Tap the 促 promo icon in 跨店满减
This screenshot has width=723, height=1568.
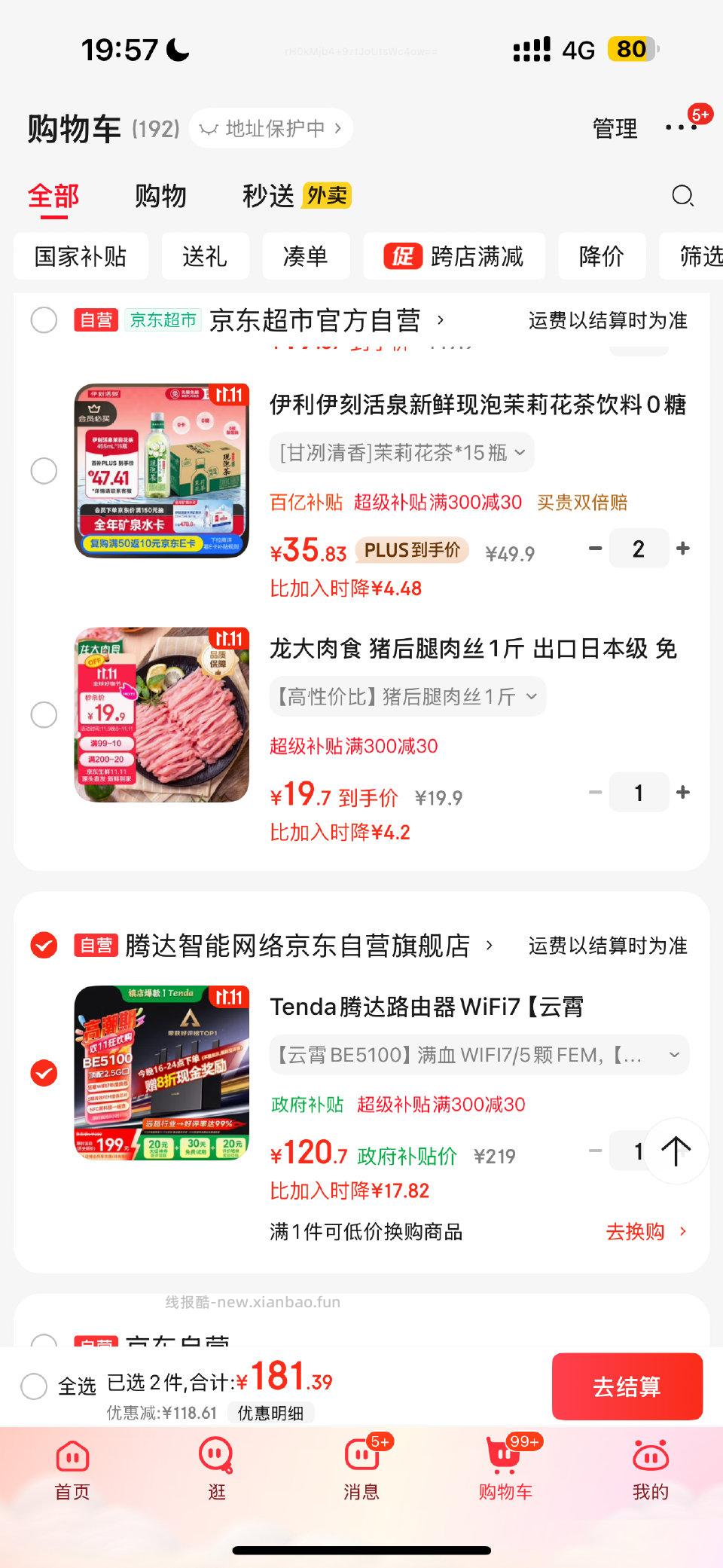404,256
